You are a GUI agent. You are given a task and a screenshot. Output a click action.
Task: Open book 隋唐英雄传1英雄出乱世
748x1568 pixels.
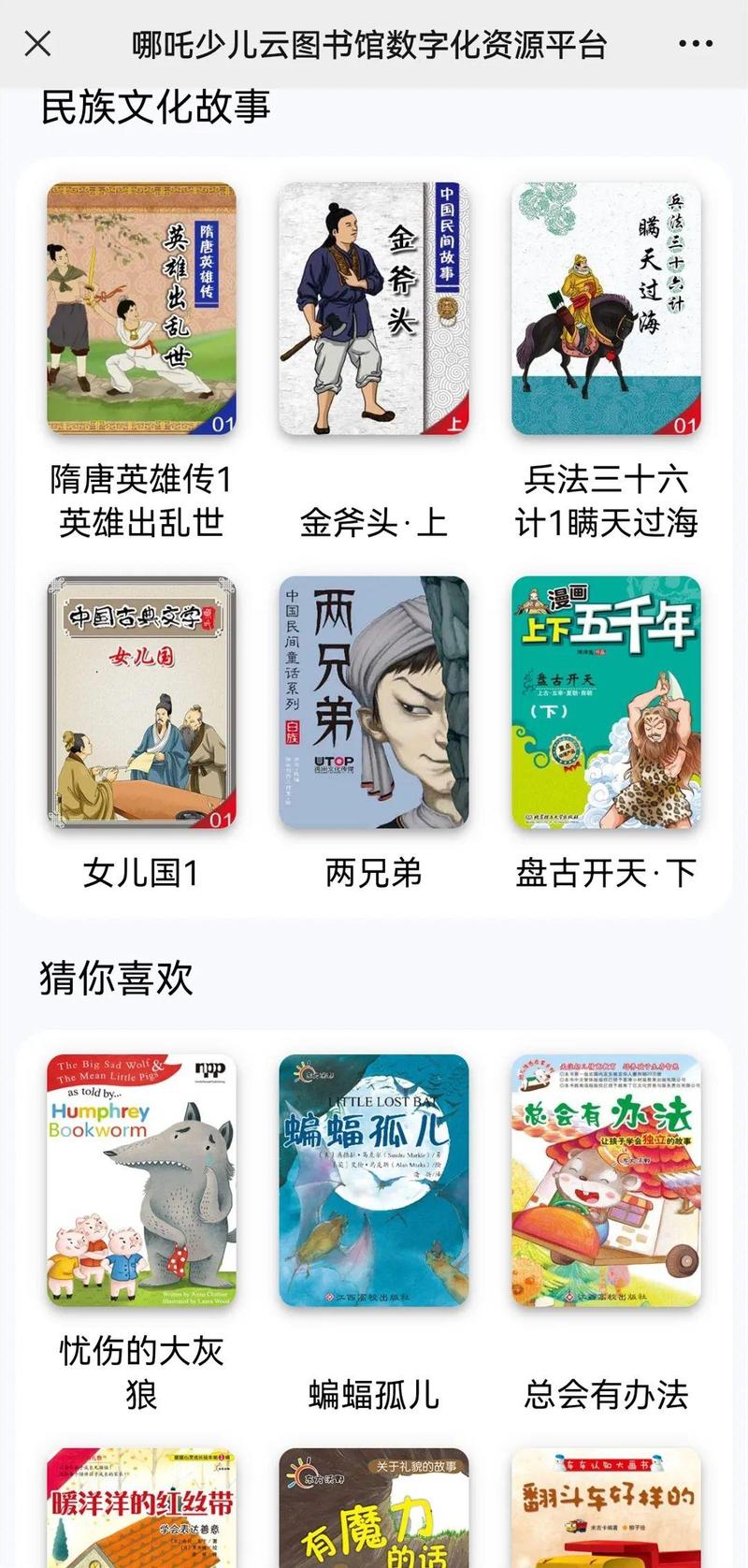pyautogui.click(x=142, y=309)
